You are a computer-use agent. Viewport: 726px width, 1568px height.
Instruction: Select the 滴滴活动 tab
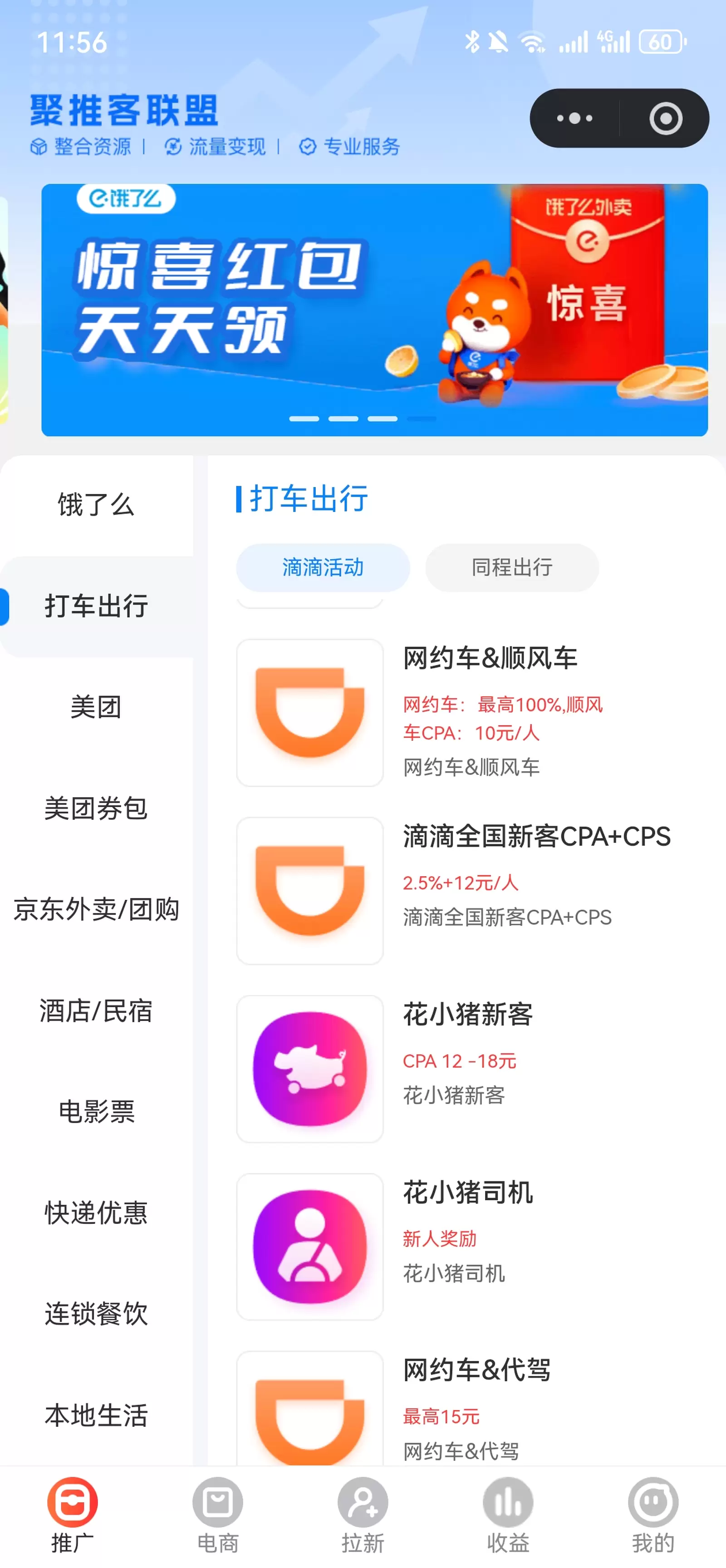tap(323, 567)
